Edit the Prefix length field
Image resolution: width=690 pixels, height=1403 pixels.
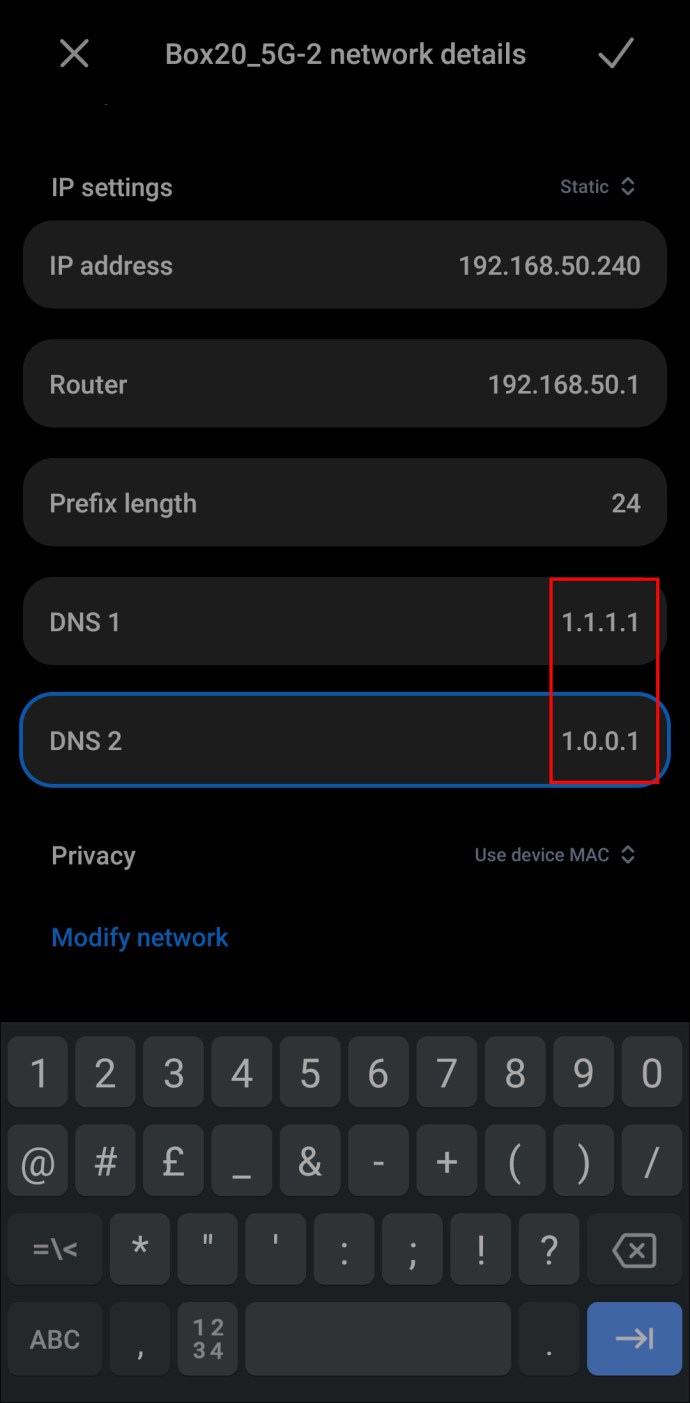pyautogui.click(x=345, y=503)
